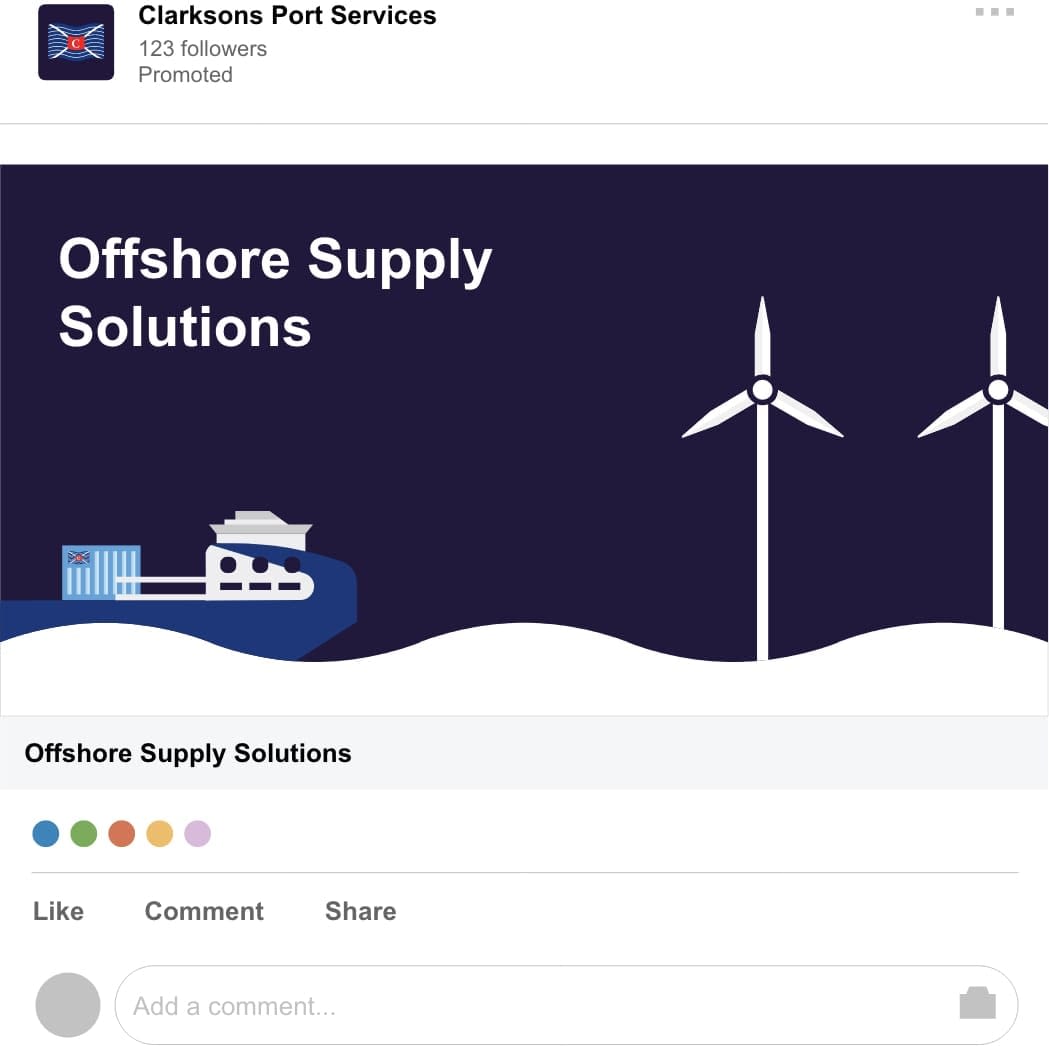Open the Offshore Supply Solutions ad image
The width and height of the screenshot is (1049, 1046).
tap(524, 438)
